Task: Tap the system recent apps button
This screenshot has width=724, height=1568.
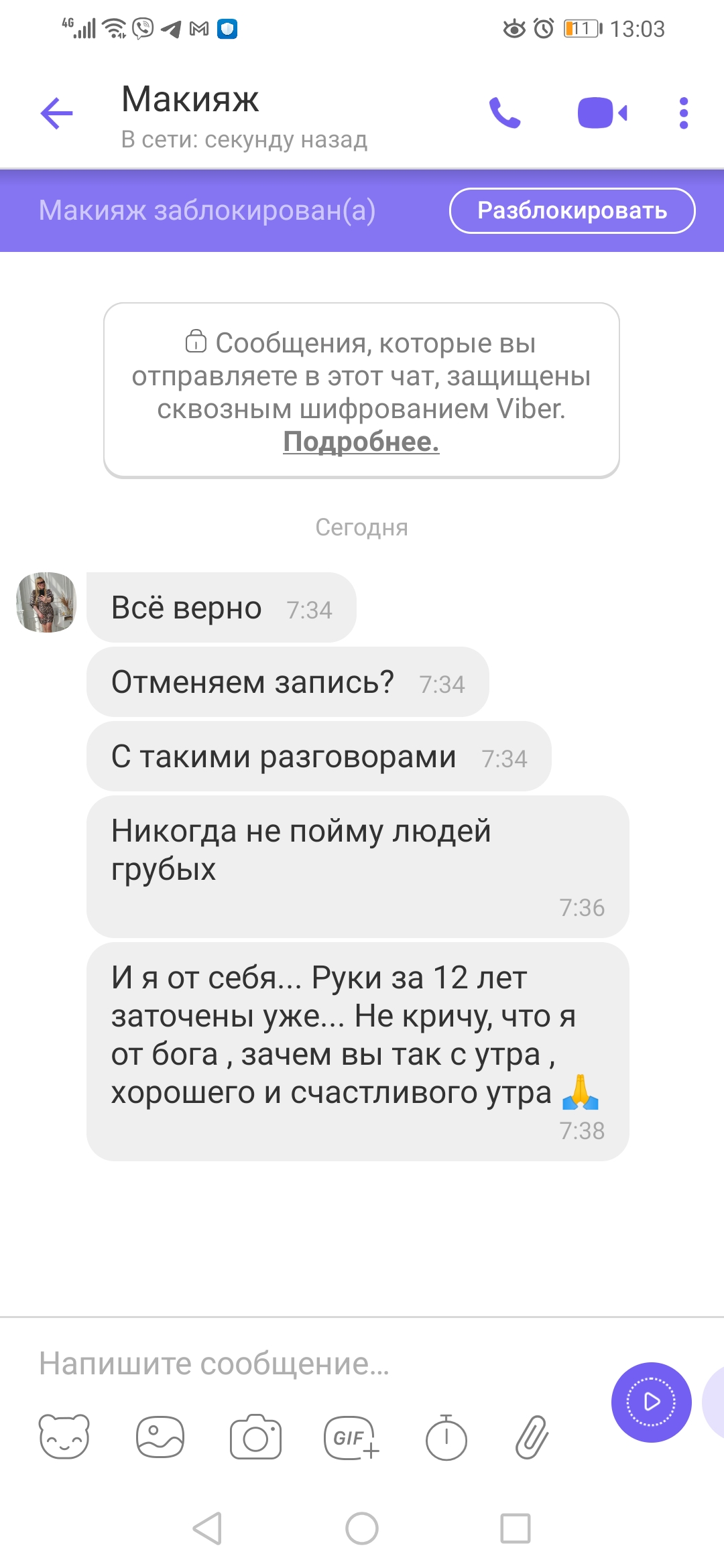Action: (515, 1528)
